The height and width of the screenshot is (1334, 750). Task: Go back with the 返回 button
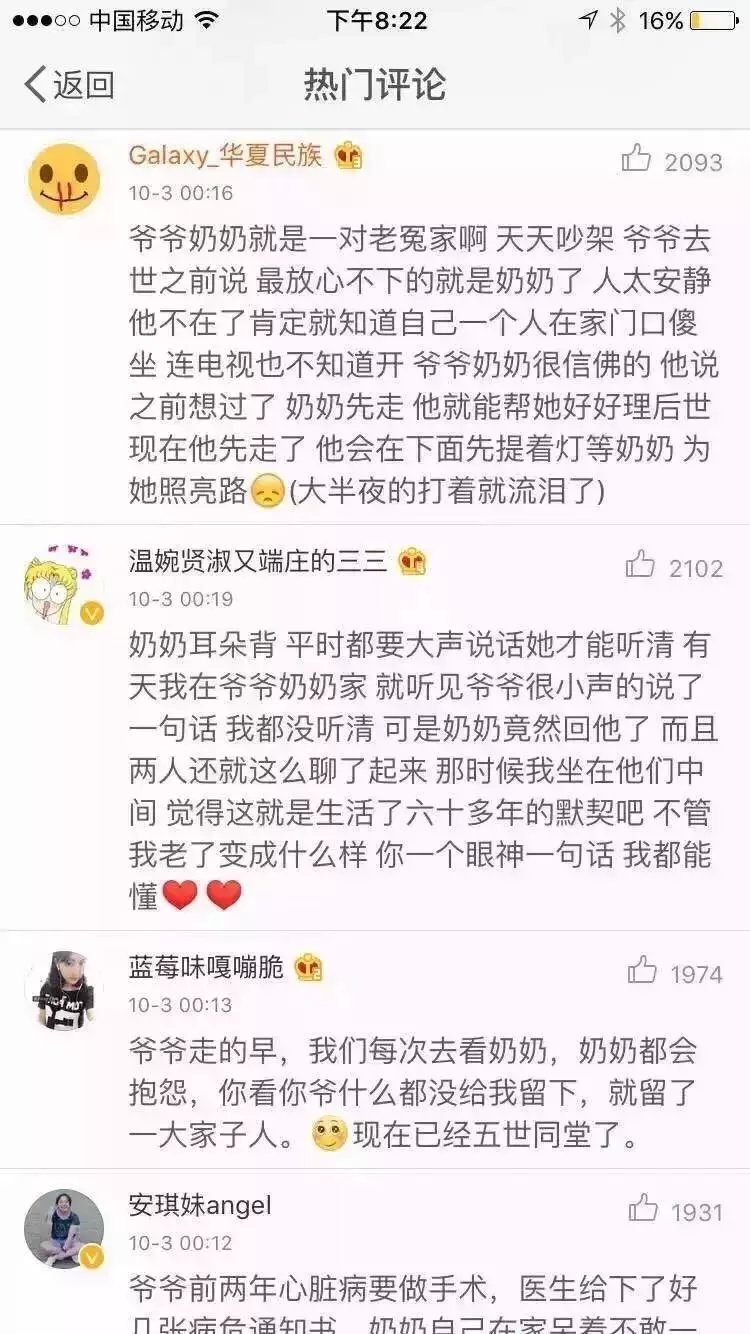69,85
